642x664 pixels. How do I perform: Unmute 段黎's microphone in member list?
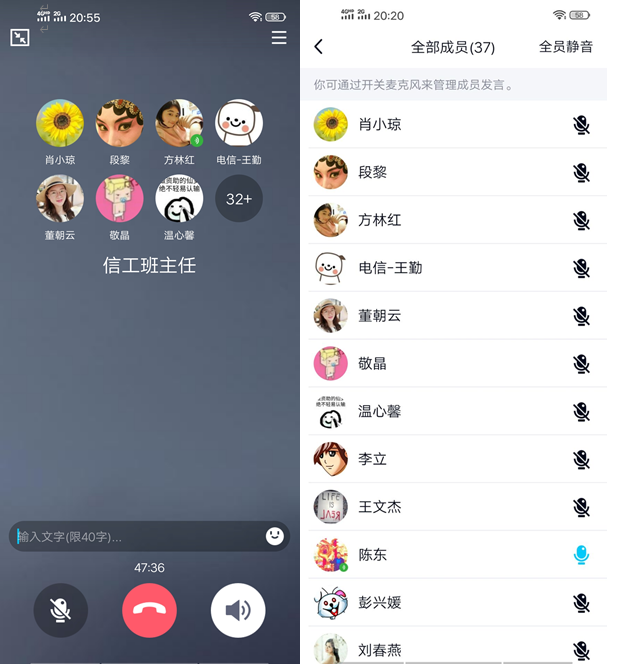pos(581,172)
